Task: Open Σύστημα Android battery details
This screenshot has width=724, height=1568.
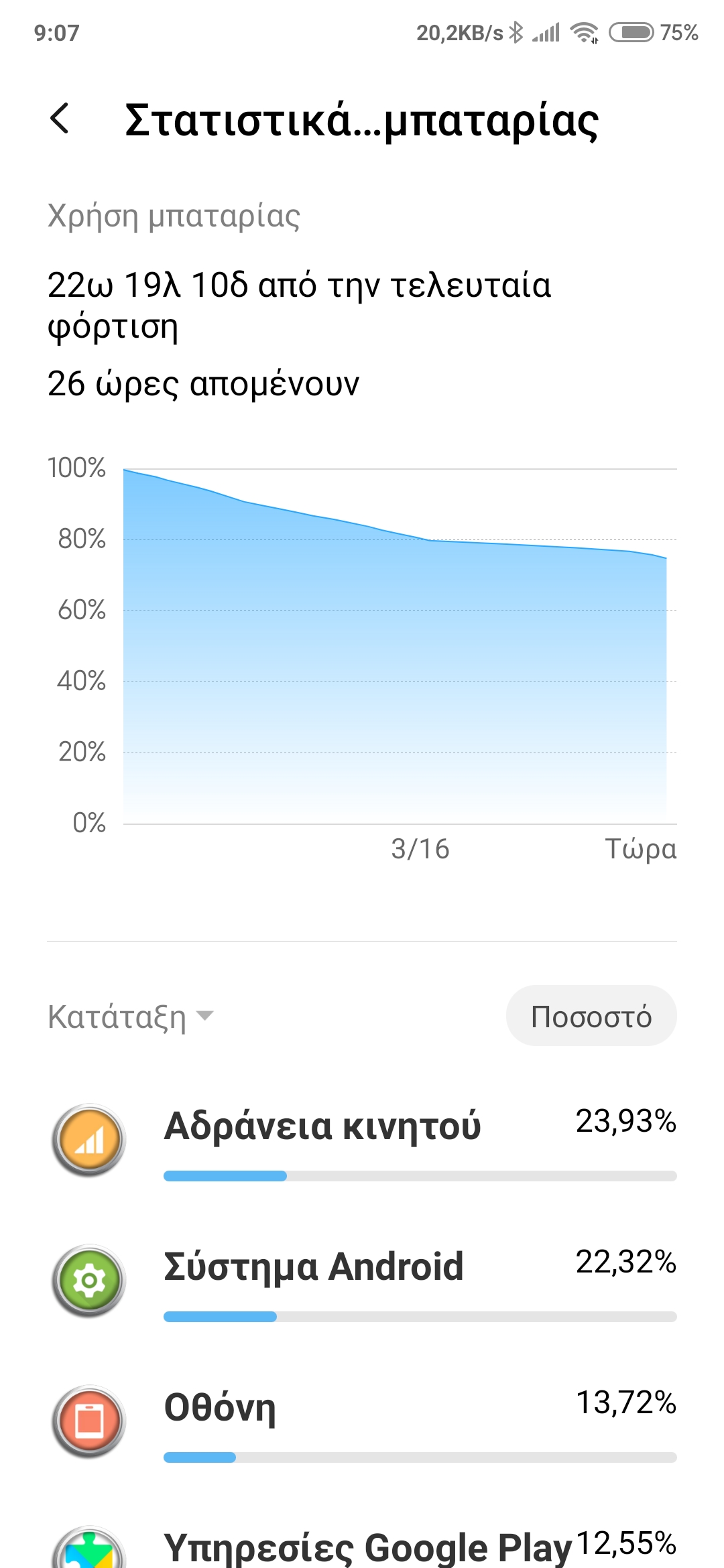Action: (362, 1281)
